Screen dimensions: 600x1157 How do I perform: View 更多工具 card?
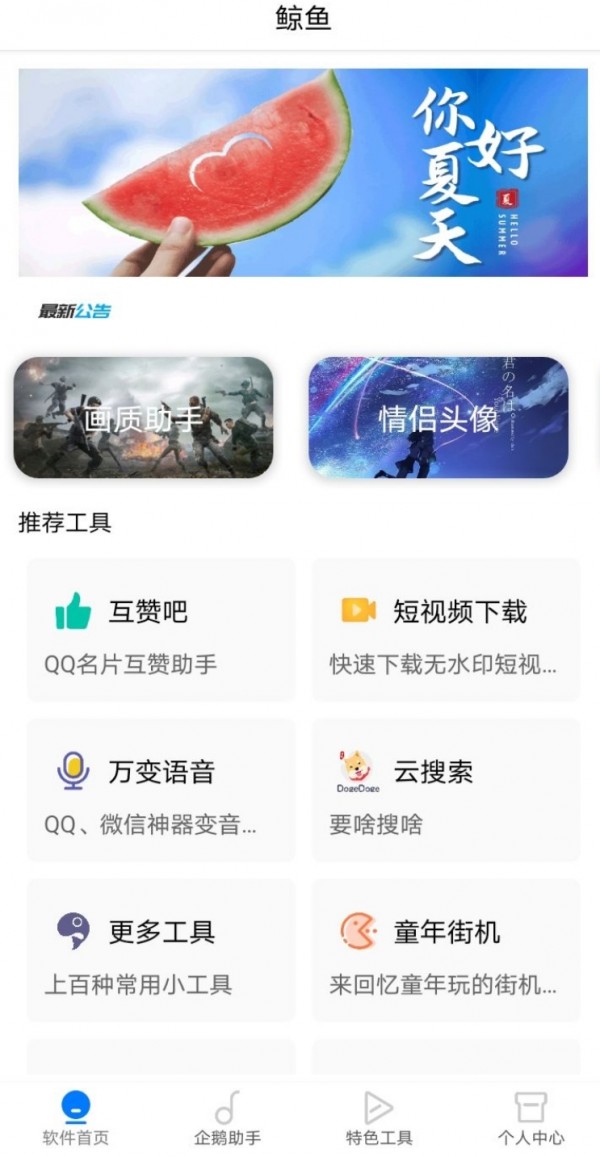(x=161, y=950)
